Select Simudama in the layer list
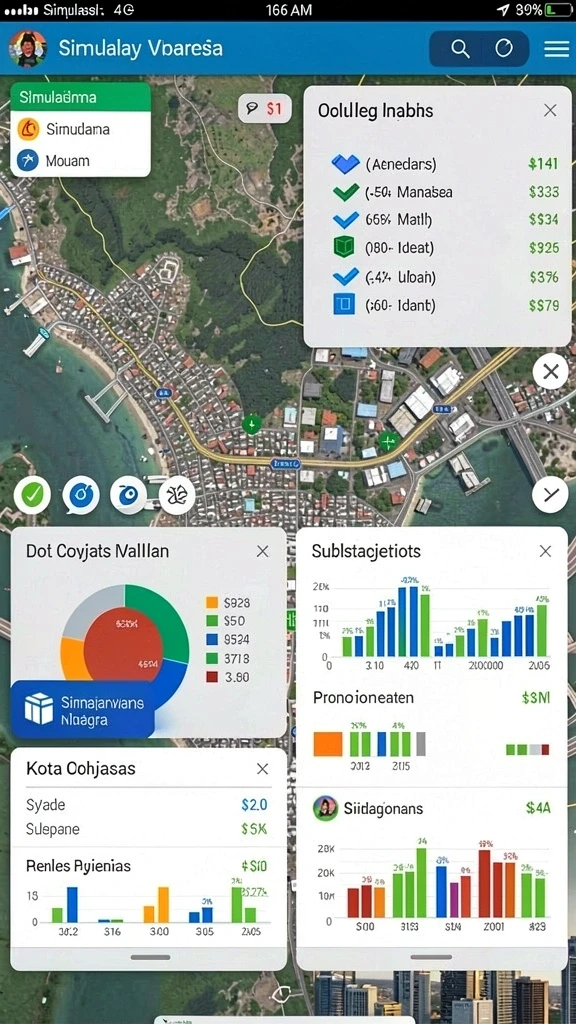Screen dimensions: 576x1024 coord(80,129)
